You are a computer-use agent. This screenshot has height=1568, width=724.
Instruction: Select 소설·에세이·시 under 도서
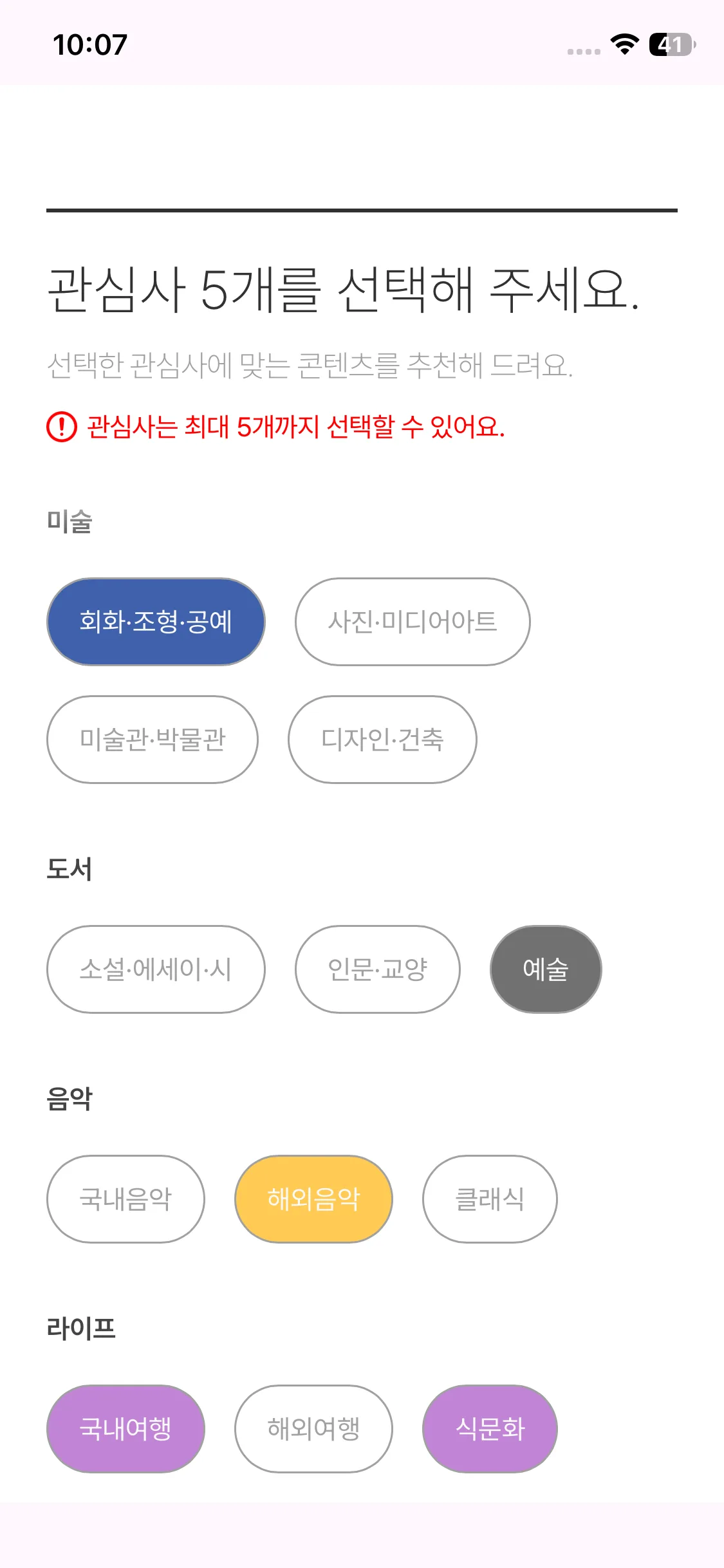click(x=156, y=969)
